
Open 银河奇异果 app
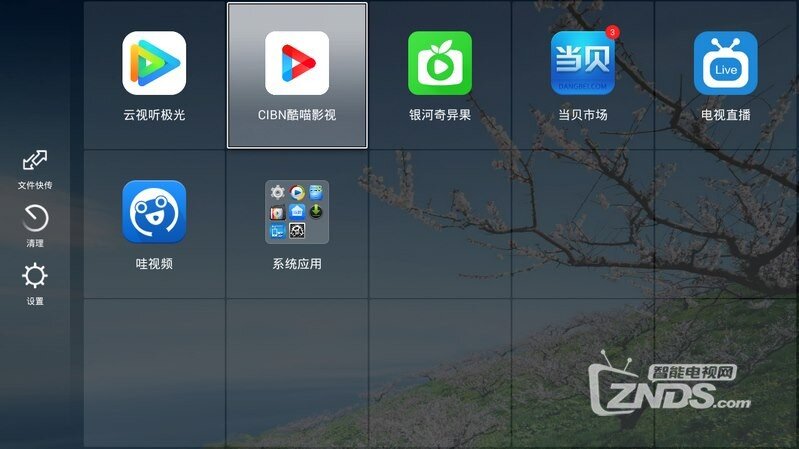click(440, 64)
